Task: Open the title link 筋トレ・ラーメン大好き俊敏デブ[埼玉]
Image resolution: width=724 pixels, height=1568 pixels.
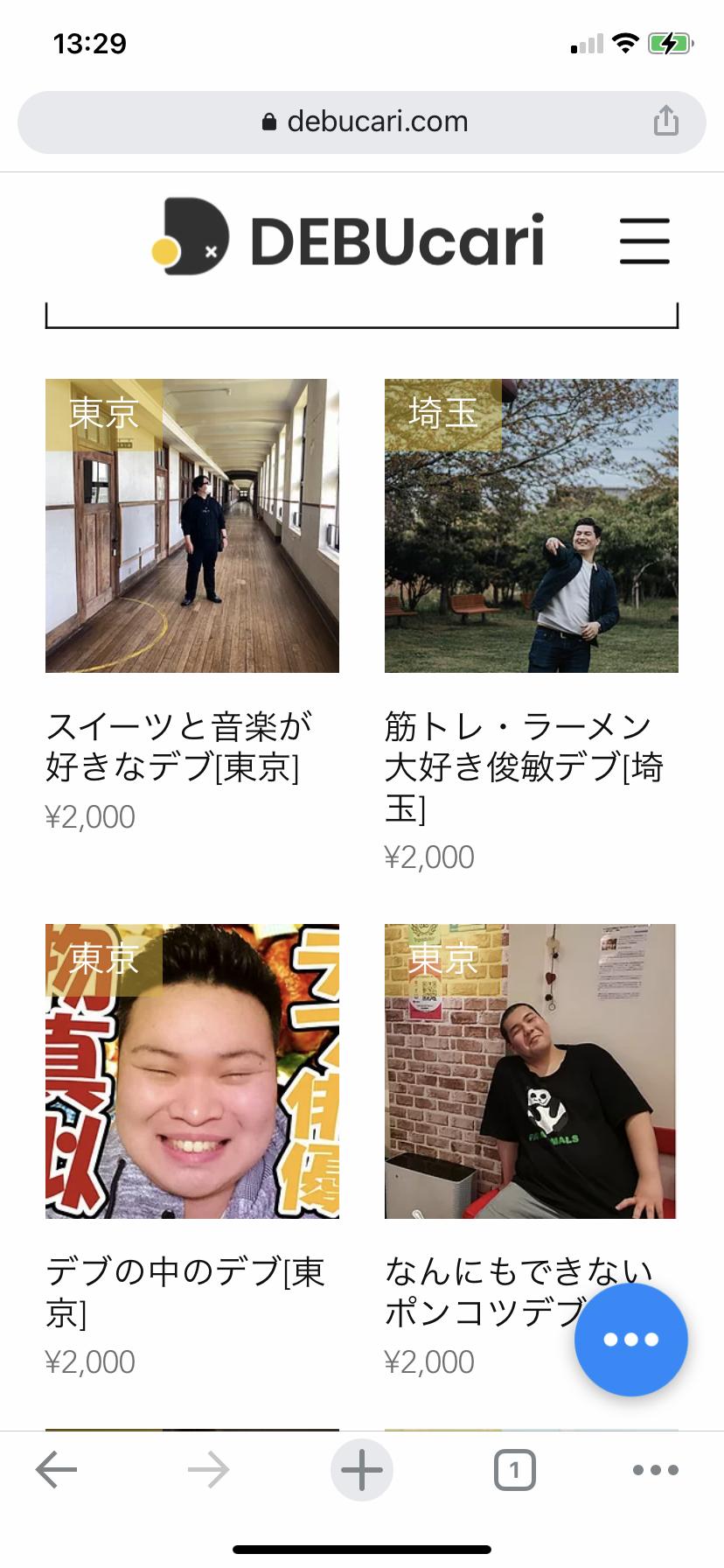Action: (x=525, y=767)
